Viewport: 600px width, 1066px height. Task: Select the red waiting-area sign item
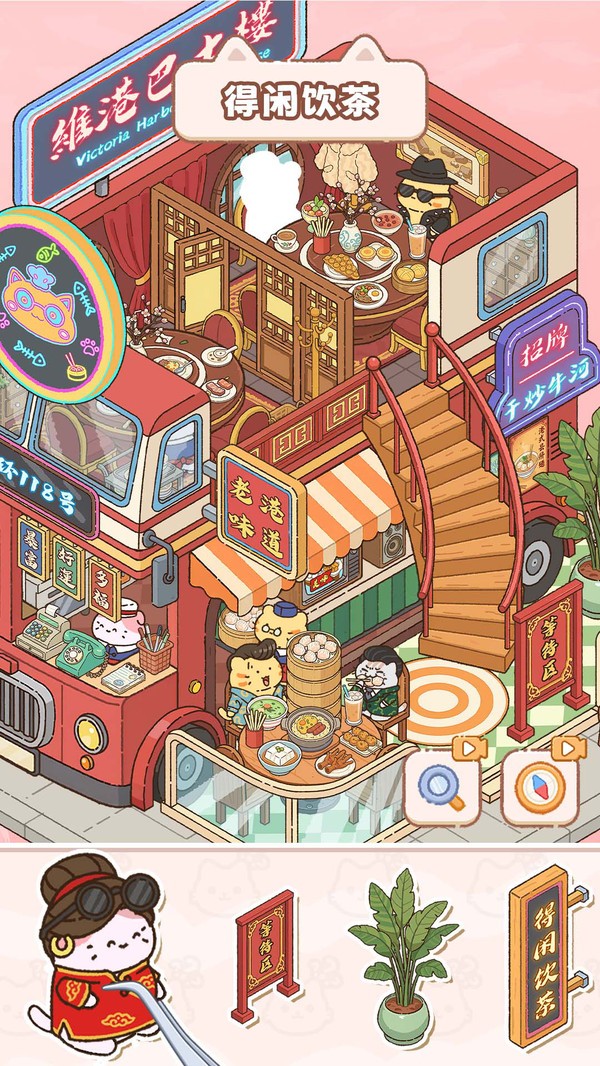pyautogui.click(x=265, y=955)
